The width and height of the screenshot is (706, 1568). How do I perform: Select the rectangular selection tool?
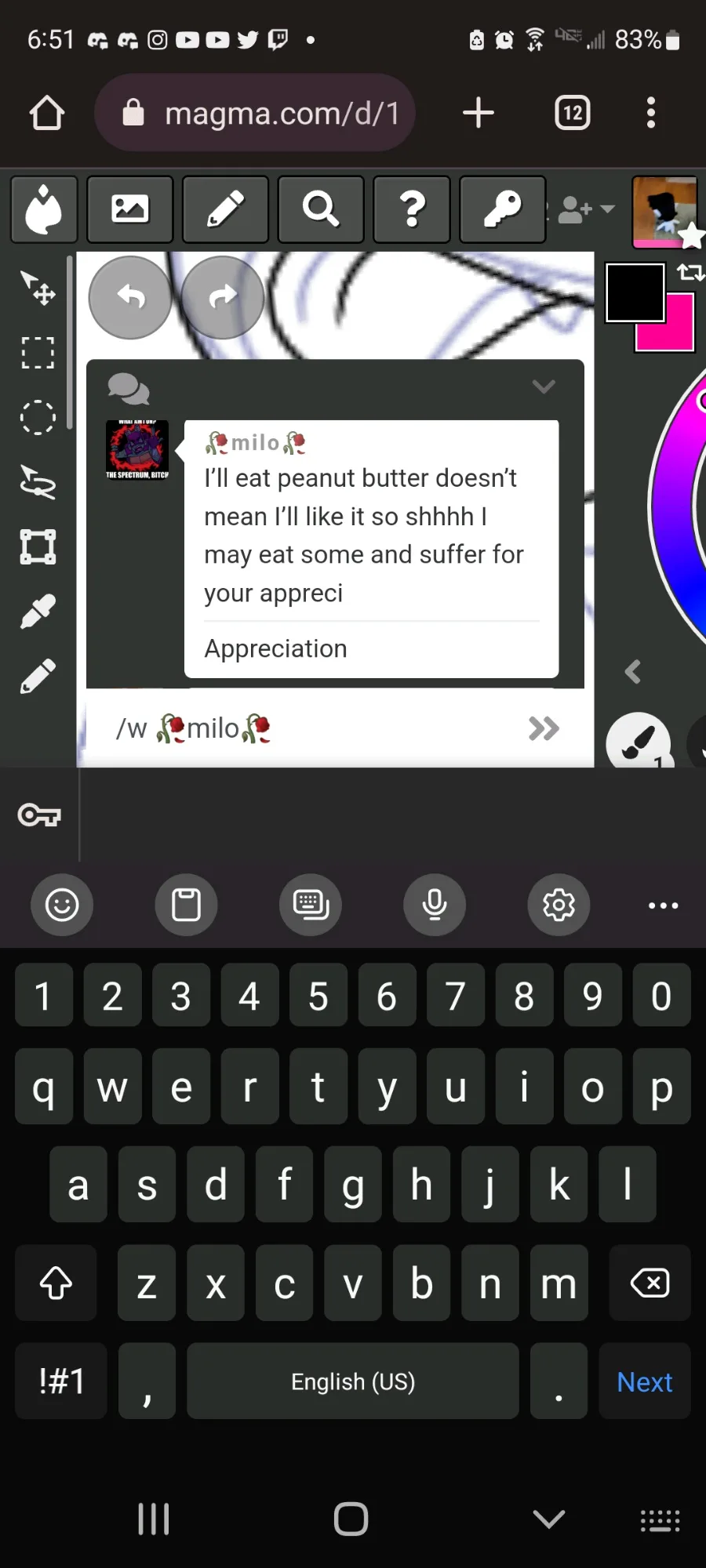[x=38, y=353]
